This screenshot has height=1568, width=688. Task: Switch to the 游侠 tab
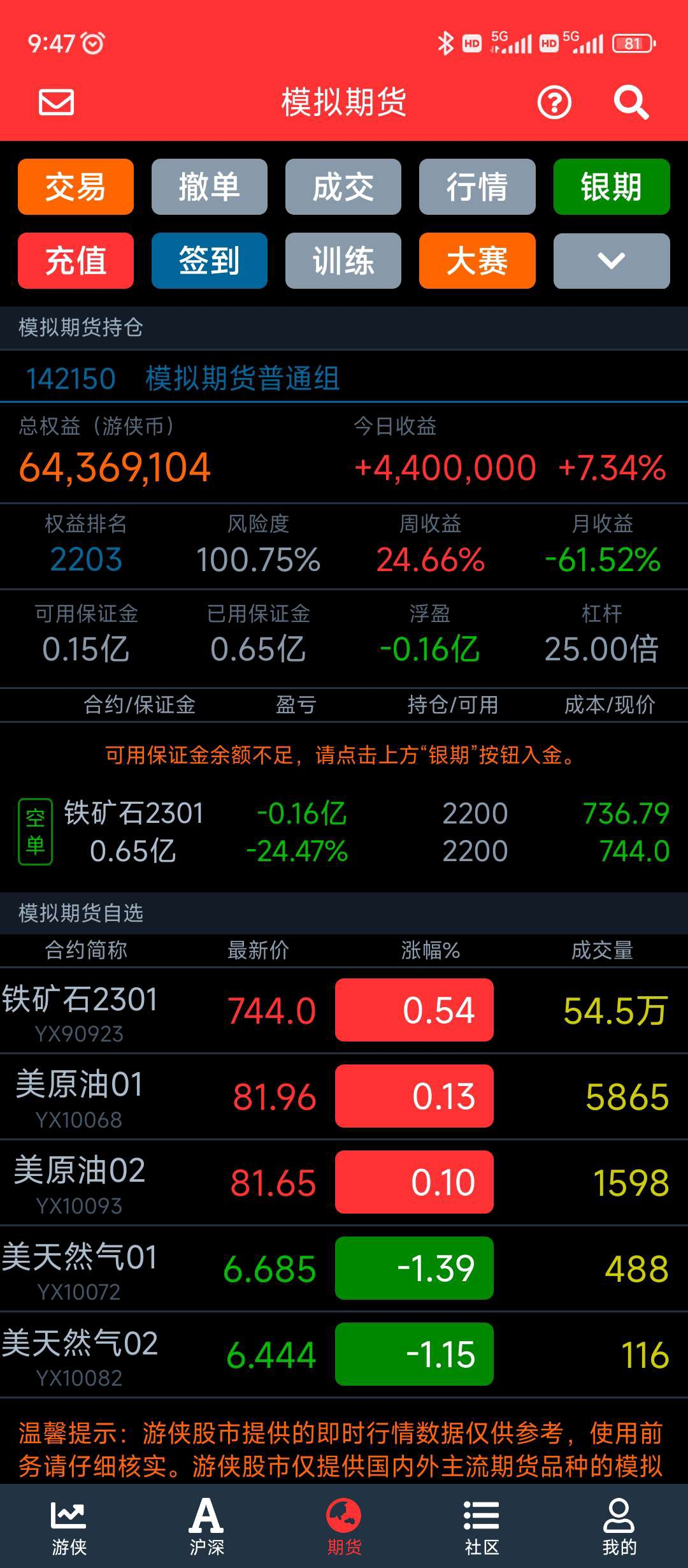69,1527
